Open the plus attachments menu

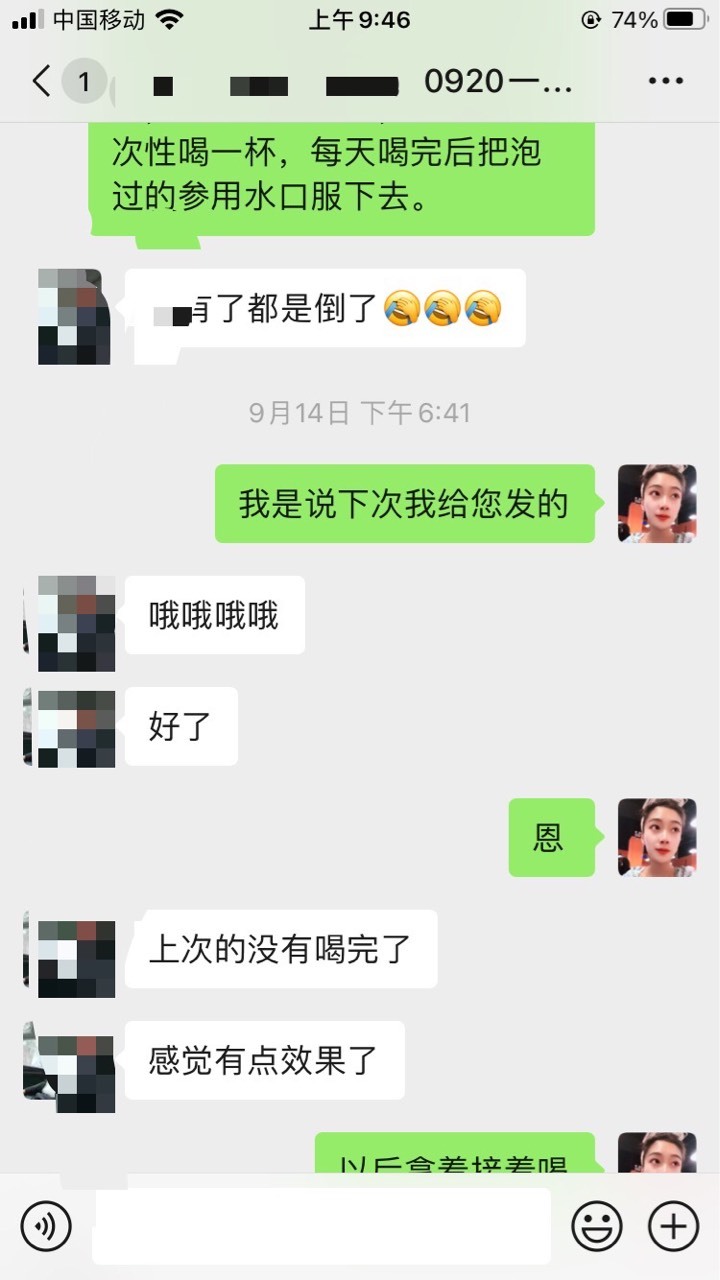point(673,1226)
